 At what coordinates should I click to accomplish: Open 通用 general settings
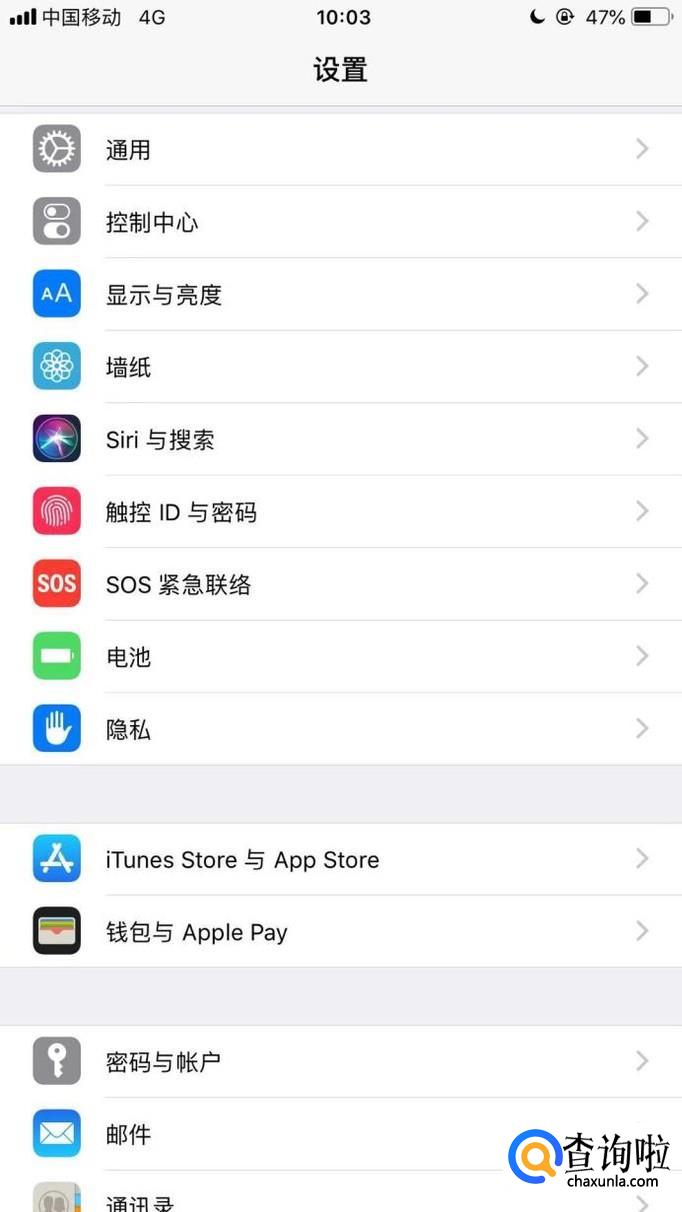(x=340, y=149)
